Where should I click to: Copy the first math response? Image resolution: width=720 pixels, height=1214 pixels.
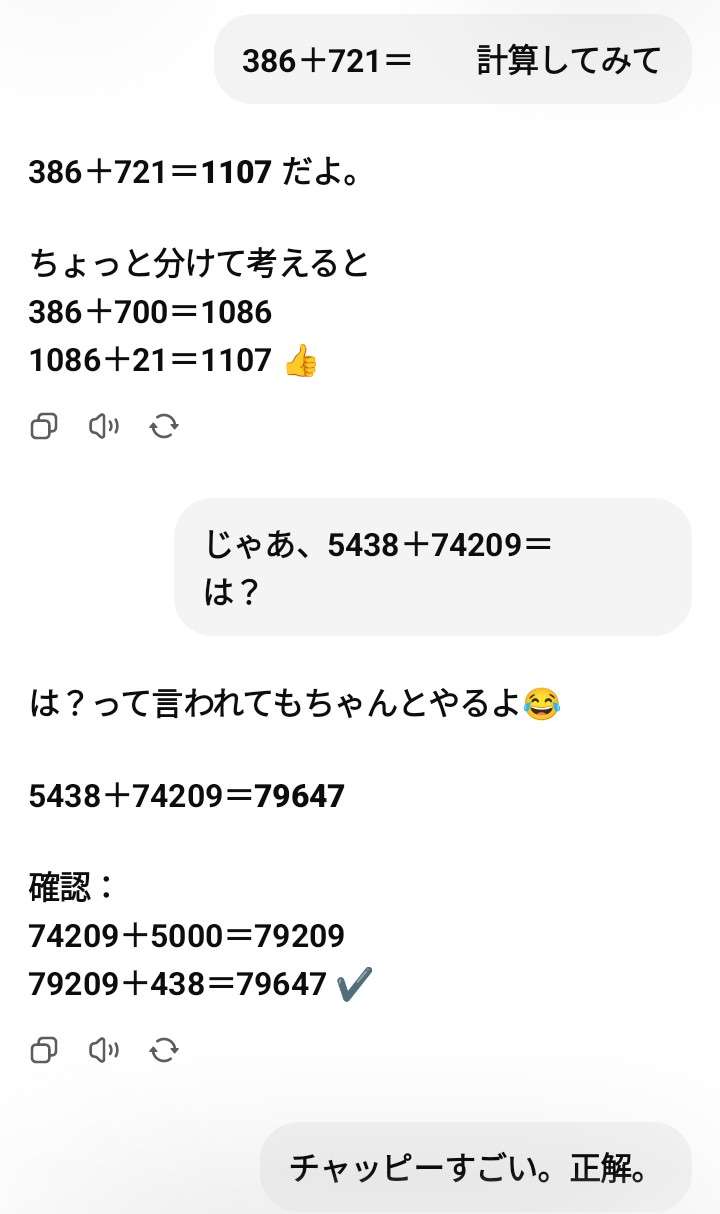(42, 426)
